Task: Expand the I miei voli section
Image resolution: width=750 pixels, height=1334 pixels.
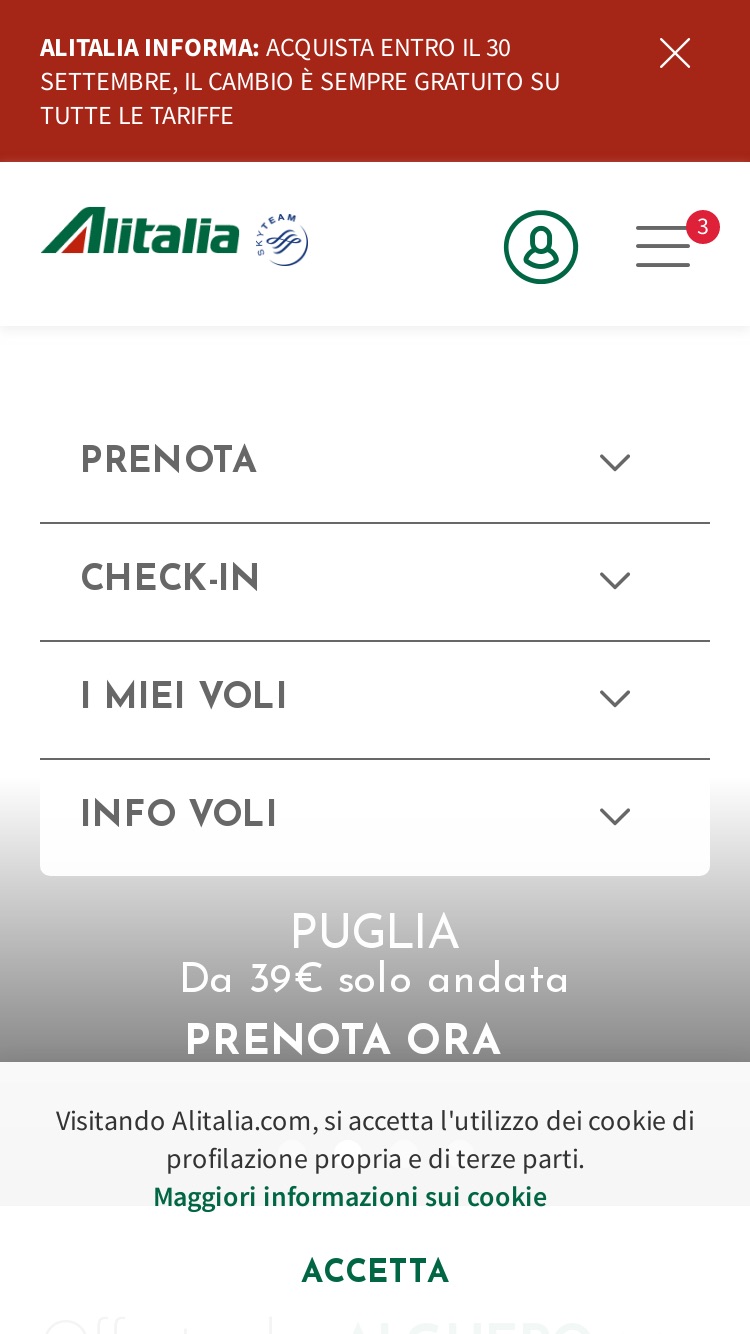Action: pyautogui.click(x=375, y=699)
